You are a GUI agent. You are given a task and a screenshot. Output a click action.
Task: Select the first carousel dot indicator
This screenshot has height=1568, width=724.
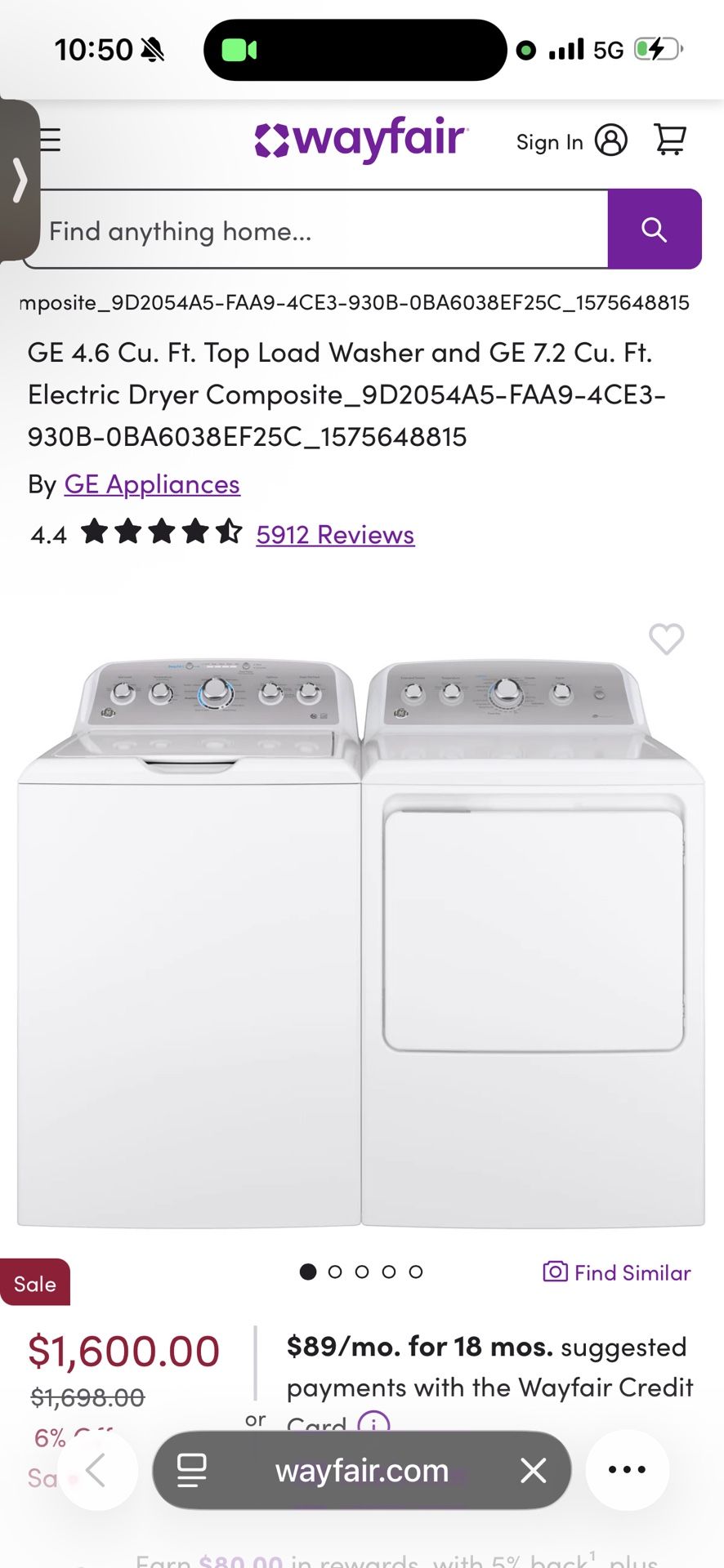[x=308, y=1272]
